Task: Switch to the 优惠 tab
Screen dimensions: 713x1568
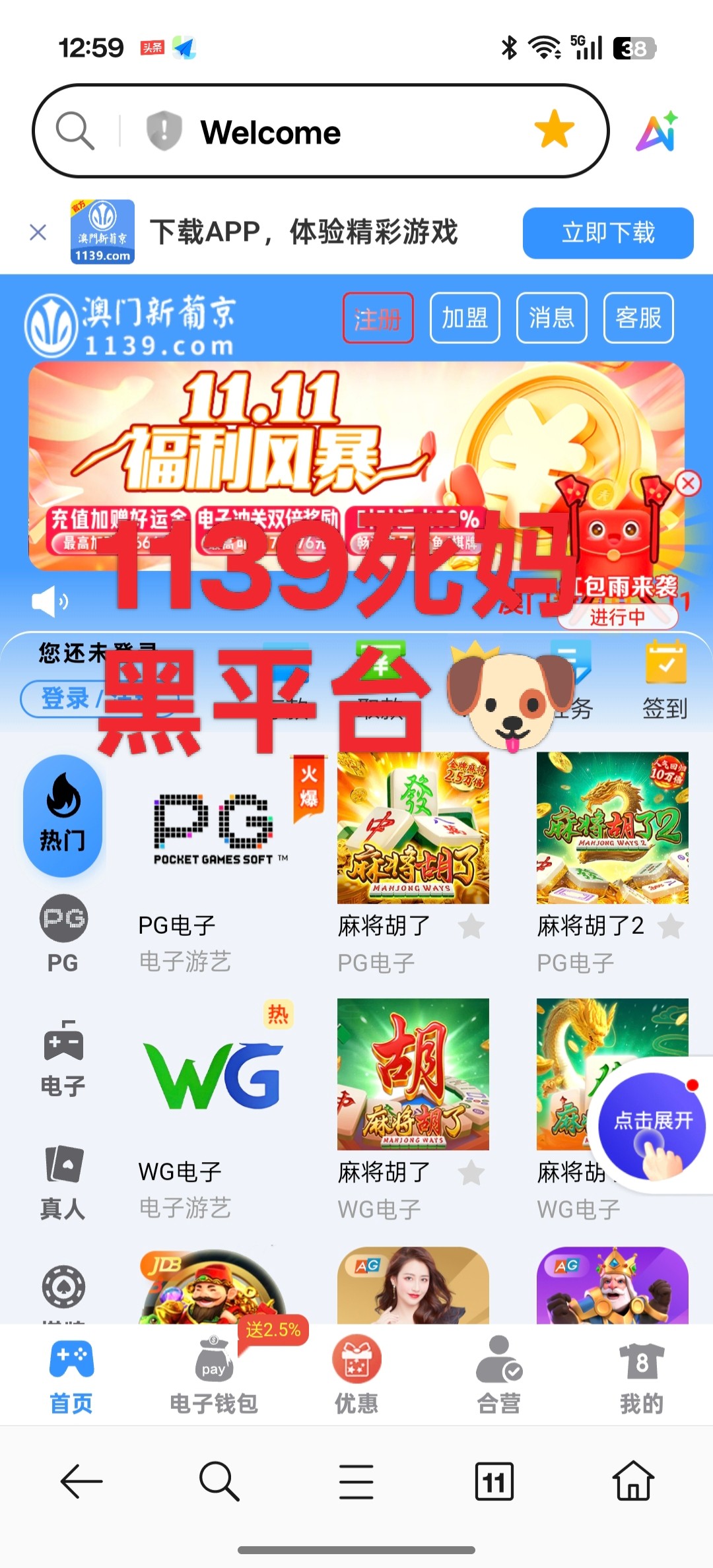Action: [x=356, y=1376]
